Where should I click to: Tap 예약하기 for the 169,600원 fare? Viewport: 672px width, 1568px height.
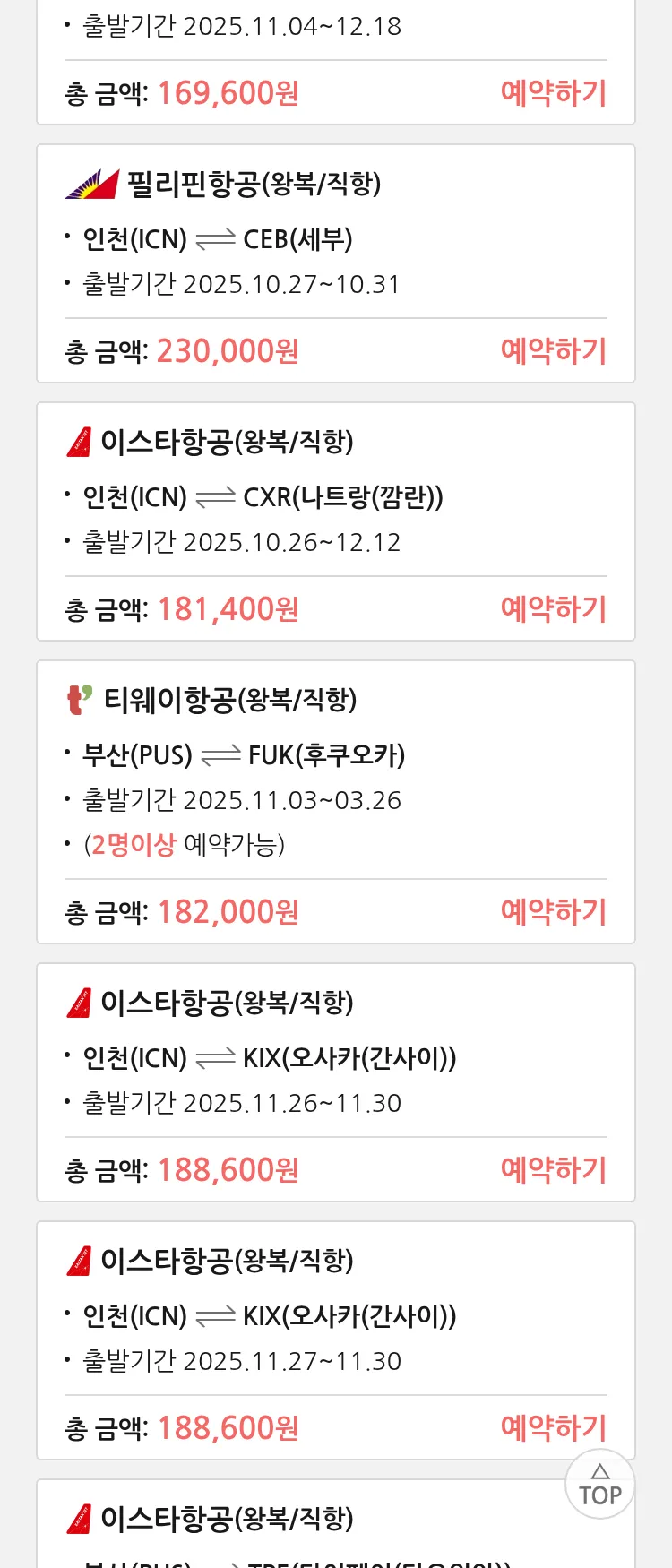(x=553, y=93)
